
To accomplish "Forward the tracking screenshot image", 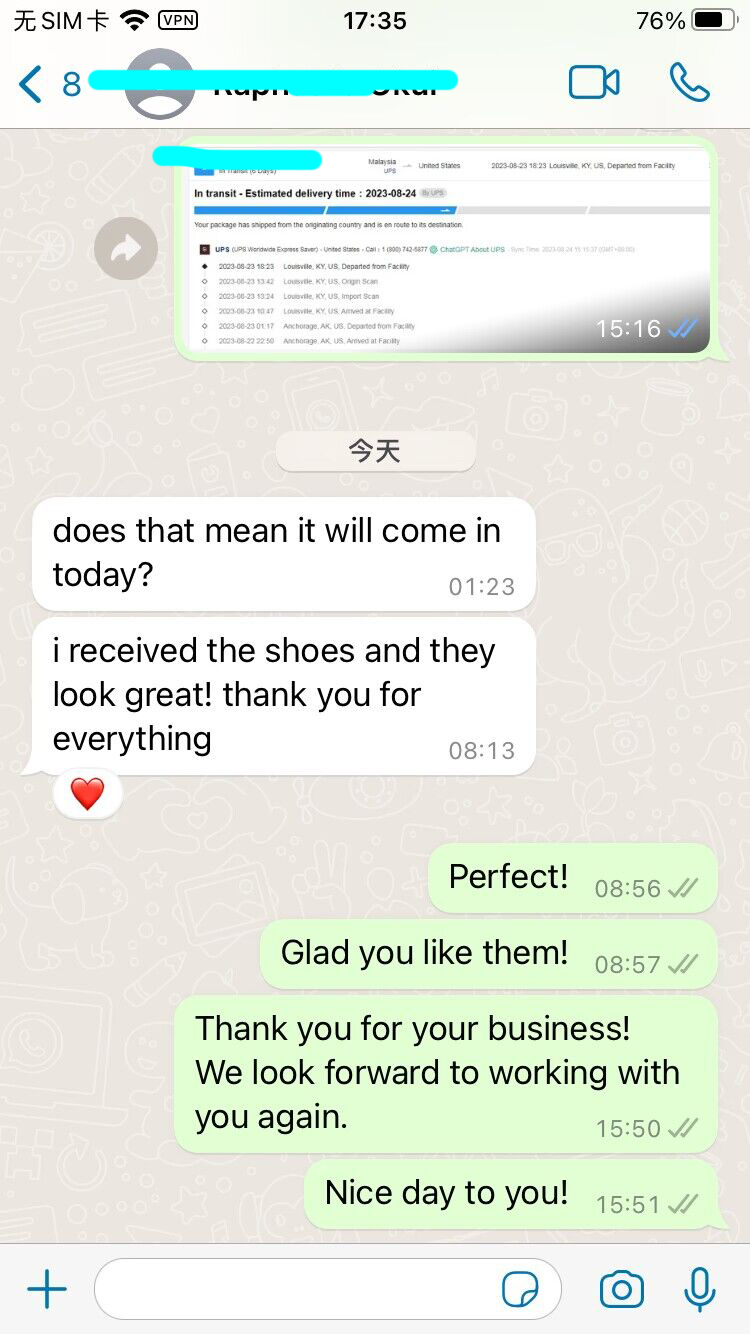I will [126, 248].
